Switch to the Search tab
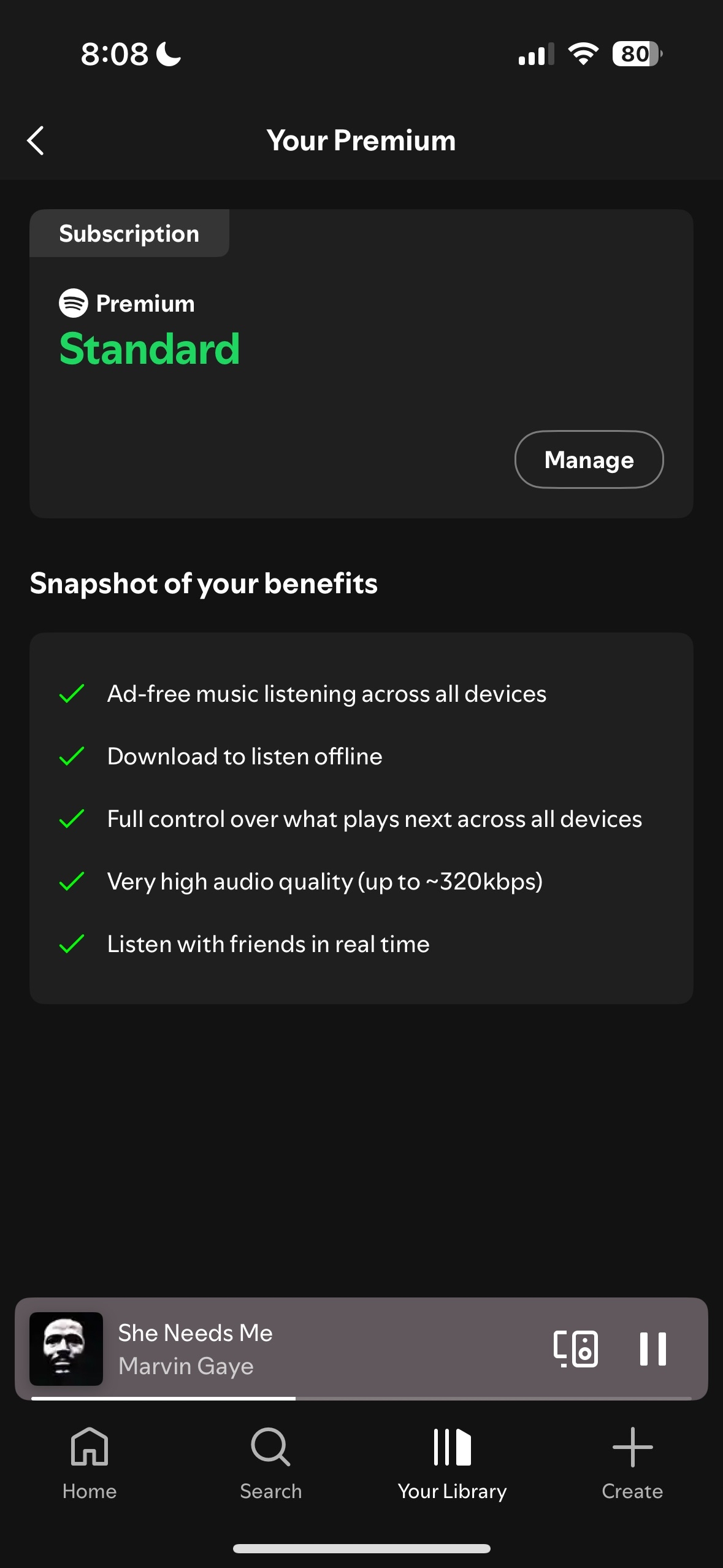Image resolution: width=723 pixels, height=1568 pixels. [270, 1463]
